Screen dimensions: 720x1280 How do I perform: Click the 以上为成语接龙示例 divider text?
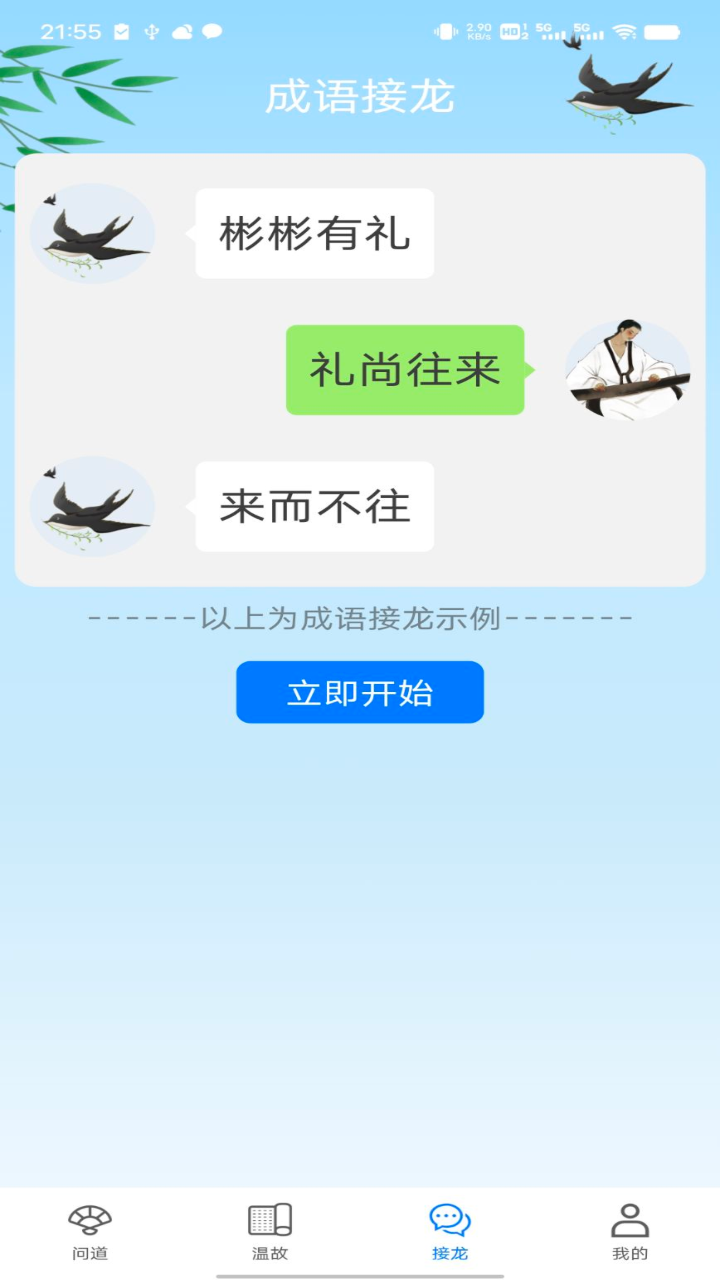359,618
